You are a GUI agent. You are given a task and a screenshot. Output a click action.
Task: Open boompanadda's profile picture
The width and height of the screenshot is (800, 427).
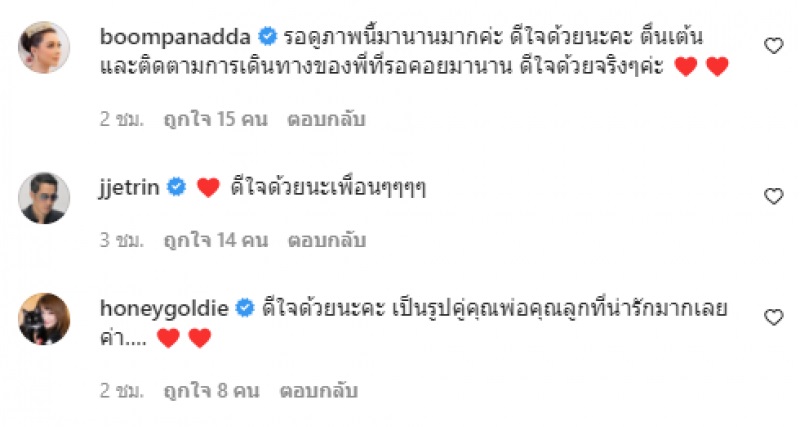[43, 45]
